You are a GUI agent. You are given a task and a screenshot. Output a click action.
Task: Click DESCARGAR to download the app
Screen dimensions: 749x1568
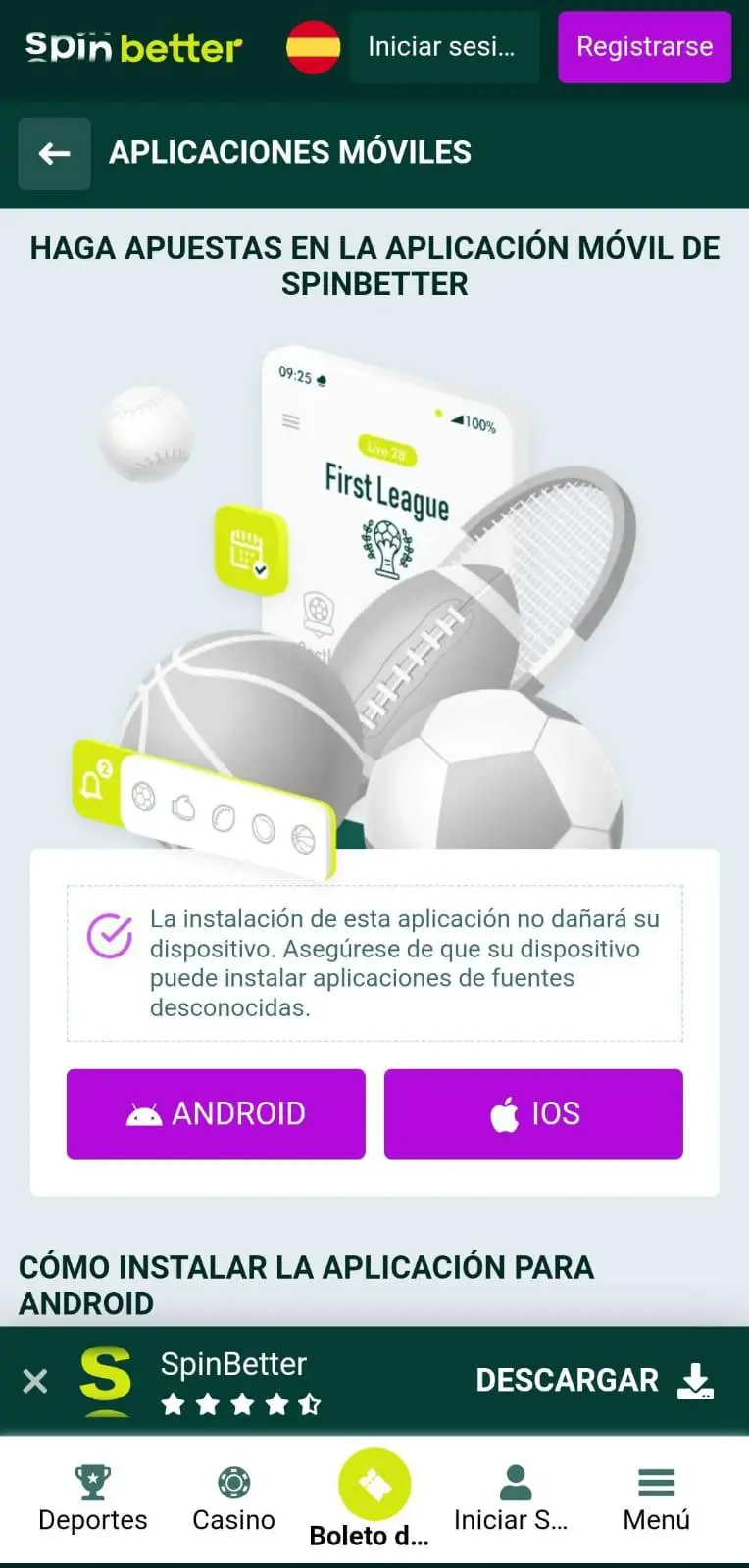(x=569, y=1380)
